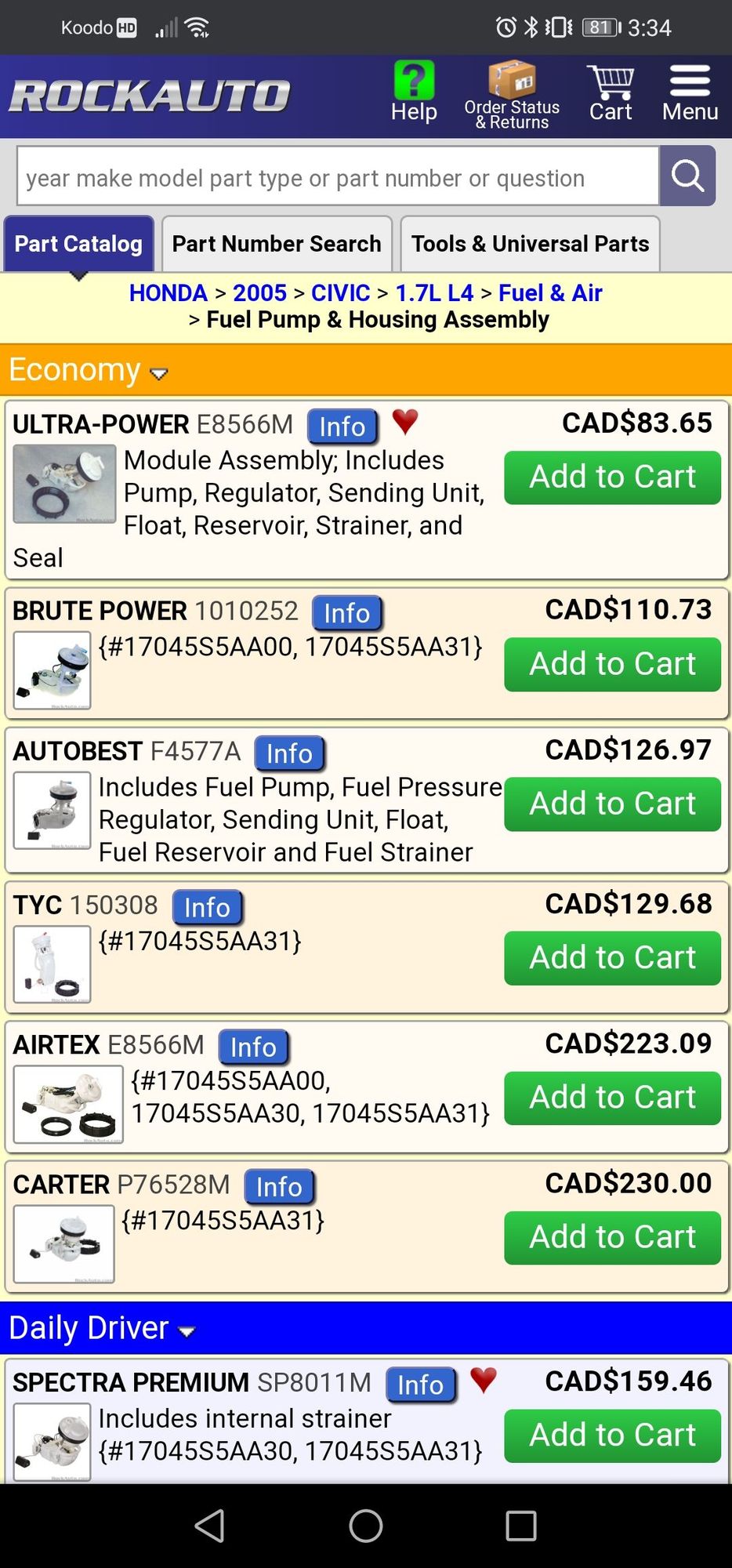Image resolution: width=732 pixels, height=1568 pixels.
Task: Open Order Status & Returns
Action: coord(512,96)
